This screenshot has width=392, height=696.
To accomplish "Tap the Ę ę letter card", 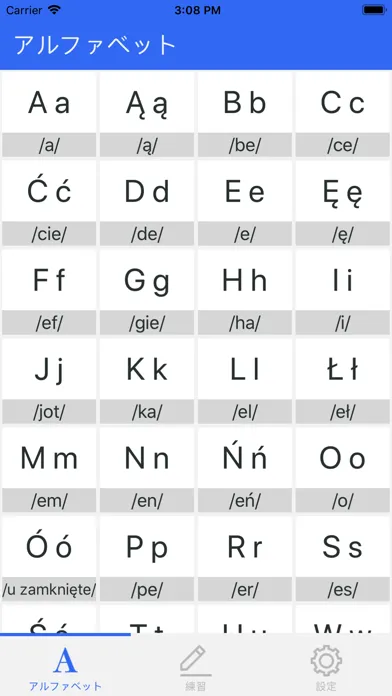I will tap(343, 203).
